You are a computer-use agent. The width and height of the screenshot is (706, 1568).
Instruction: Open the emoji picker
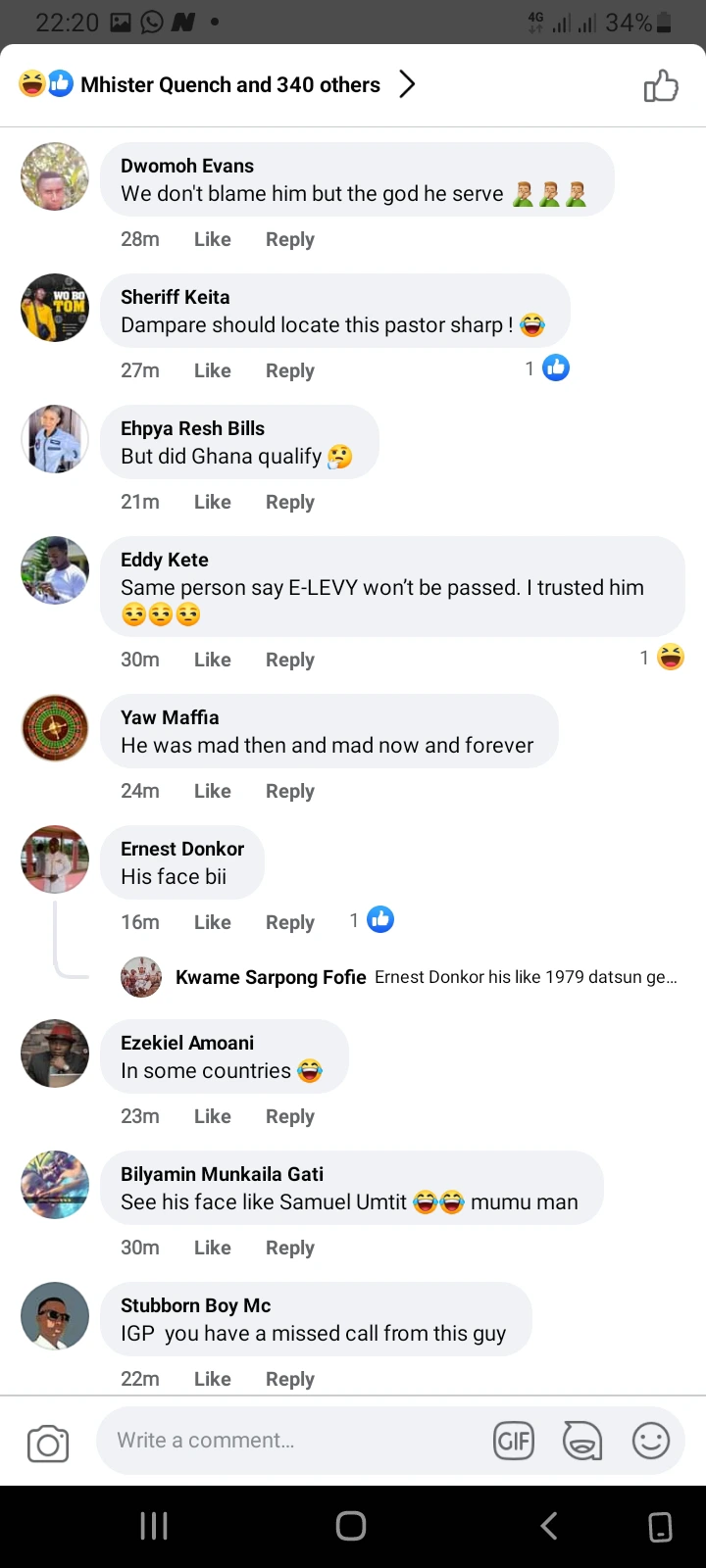650,1441
